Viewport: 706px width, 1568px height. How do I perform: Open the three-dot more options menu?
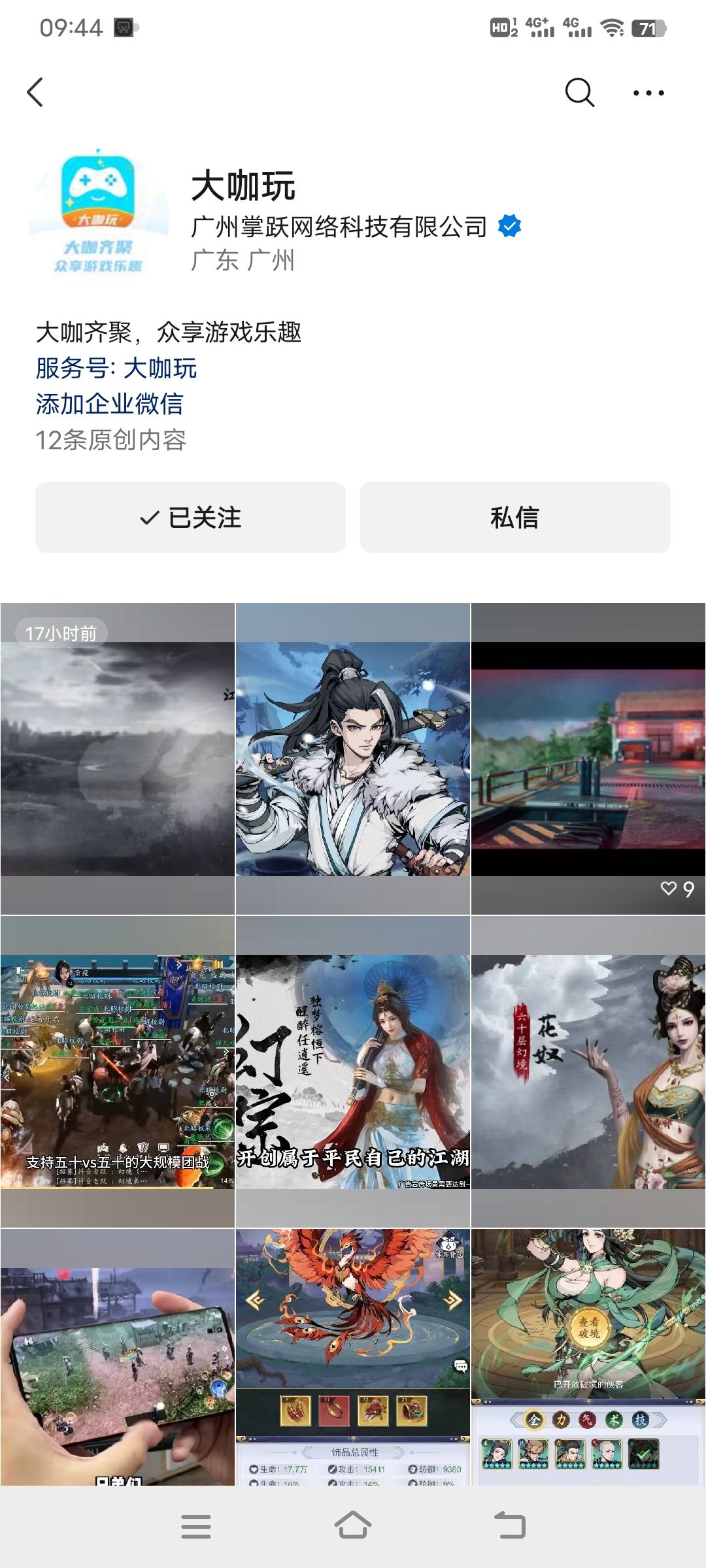648,93
